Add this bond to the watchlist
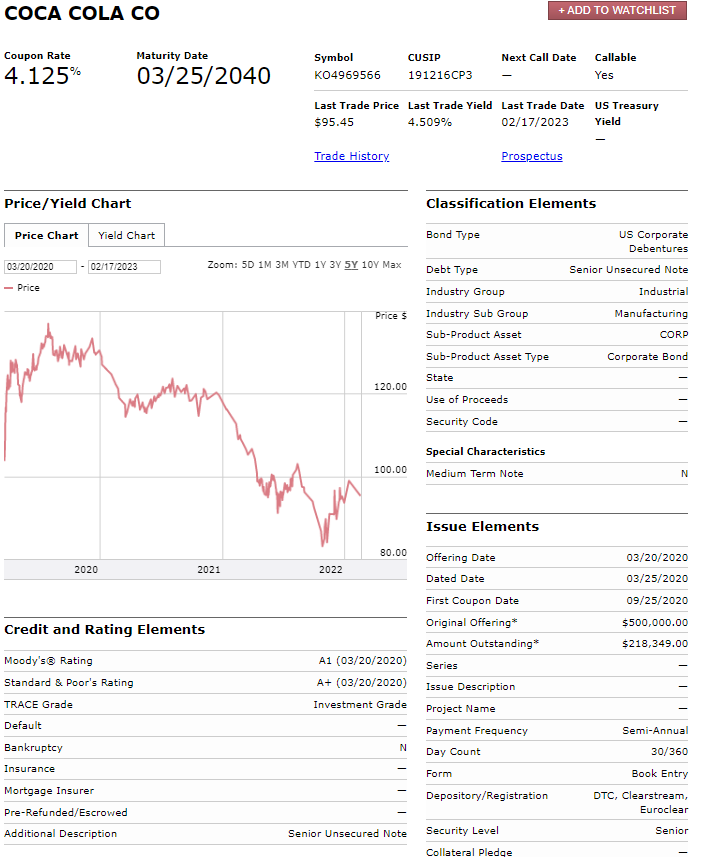This screenshot has height=857, width=712. point(617,10)
